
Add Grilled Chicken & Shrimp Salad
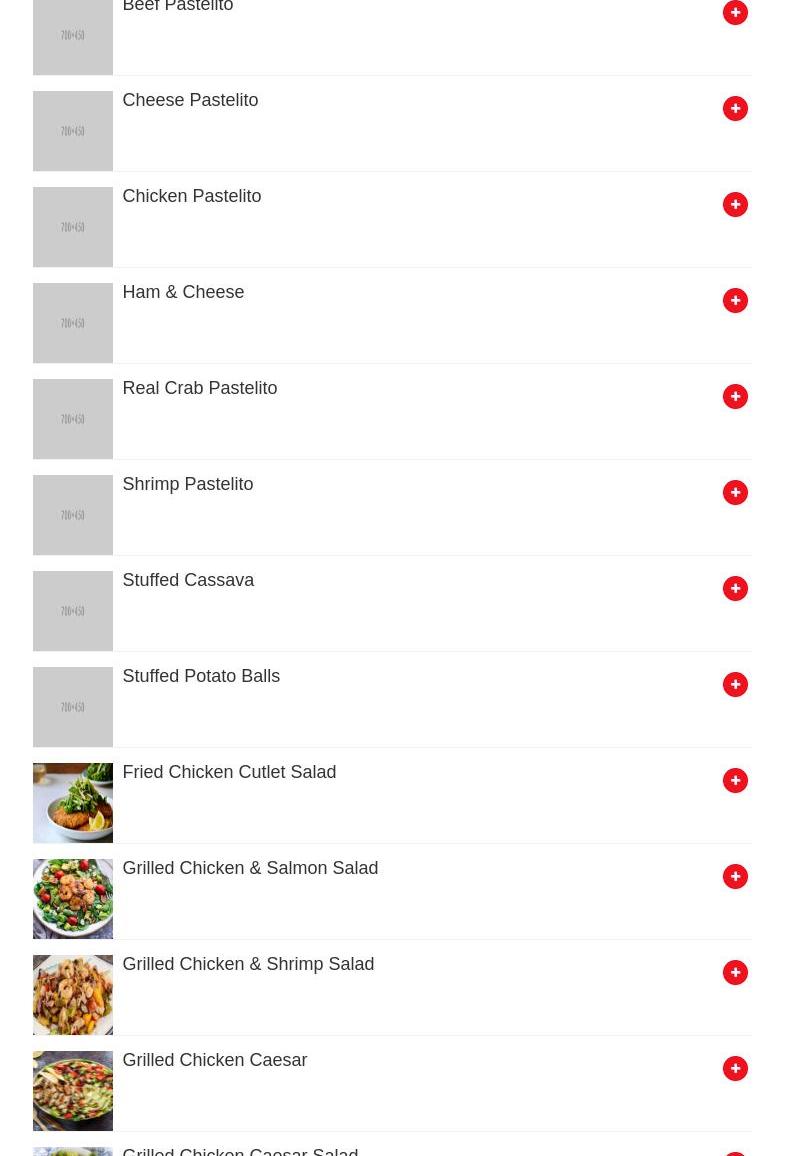click(735, 972)
